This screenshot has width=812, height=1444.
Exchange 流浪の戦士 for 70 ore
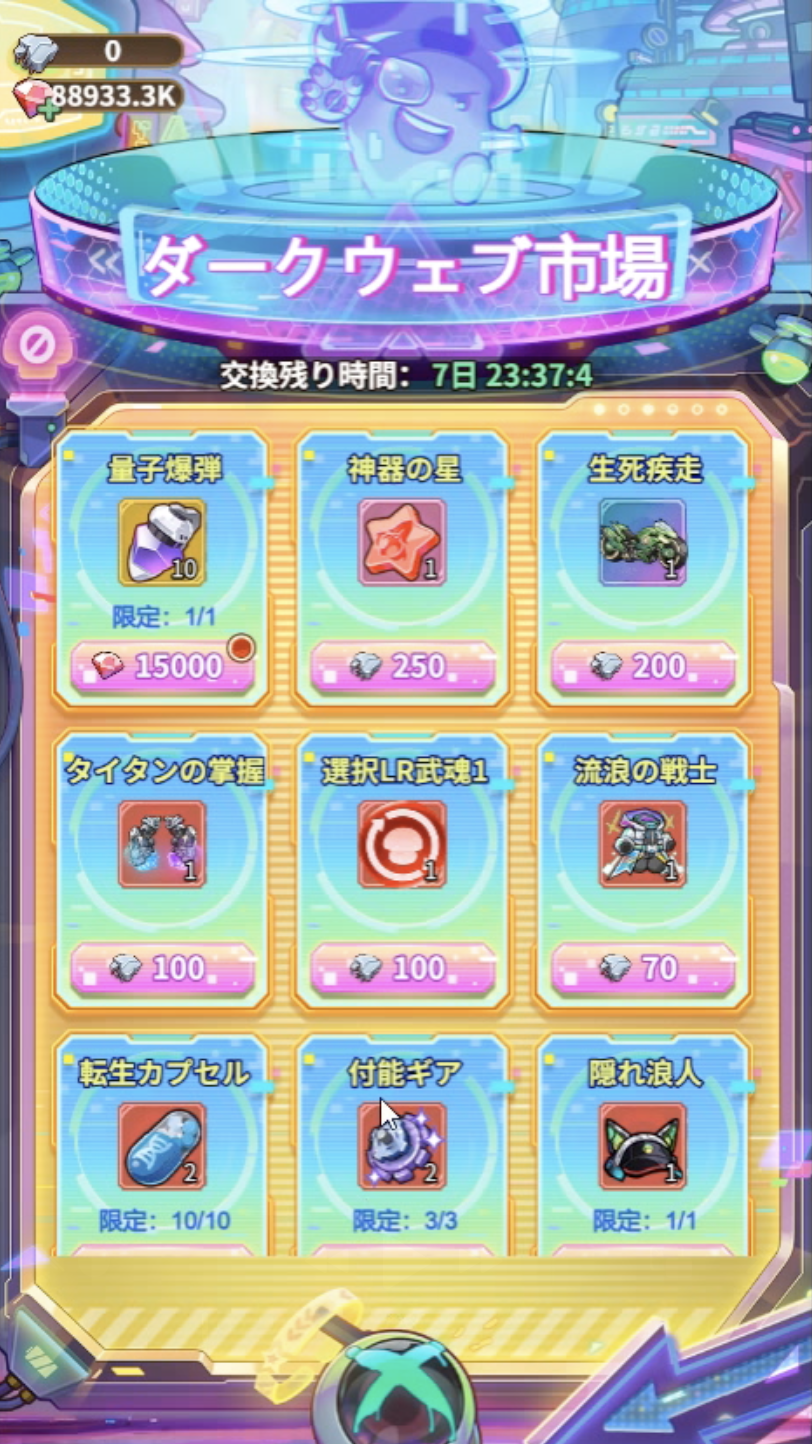643,968
